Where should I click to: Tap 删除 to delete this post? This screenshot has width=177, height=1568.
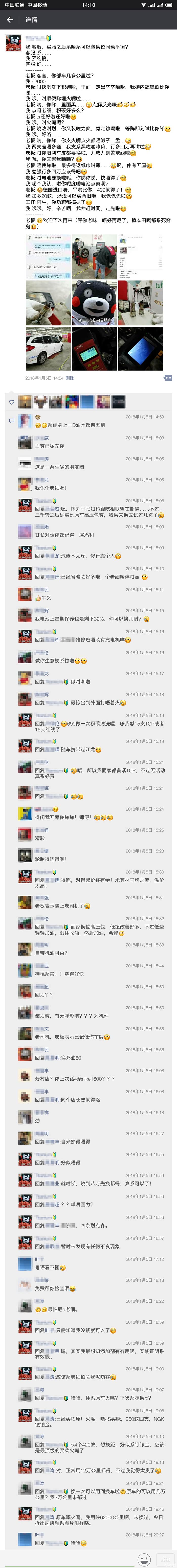pyautogui.click(x=70, y=378)
